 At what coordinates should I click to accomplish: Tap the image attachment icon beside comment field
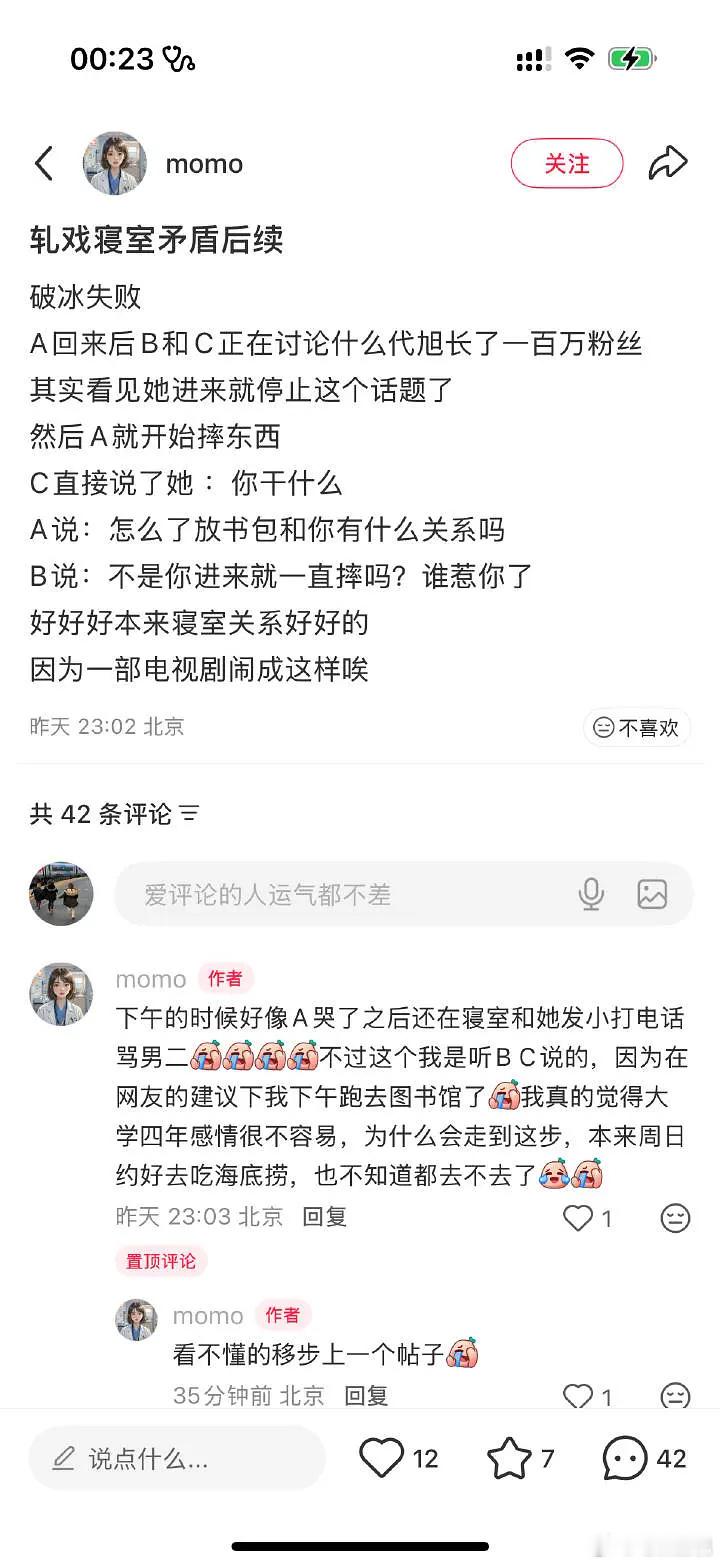coord(652,894)
